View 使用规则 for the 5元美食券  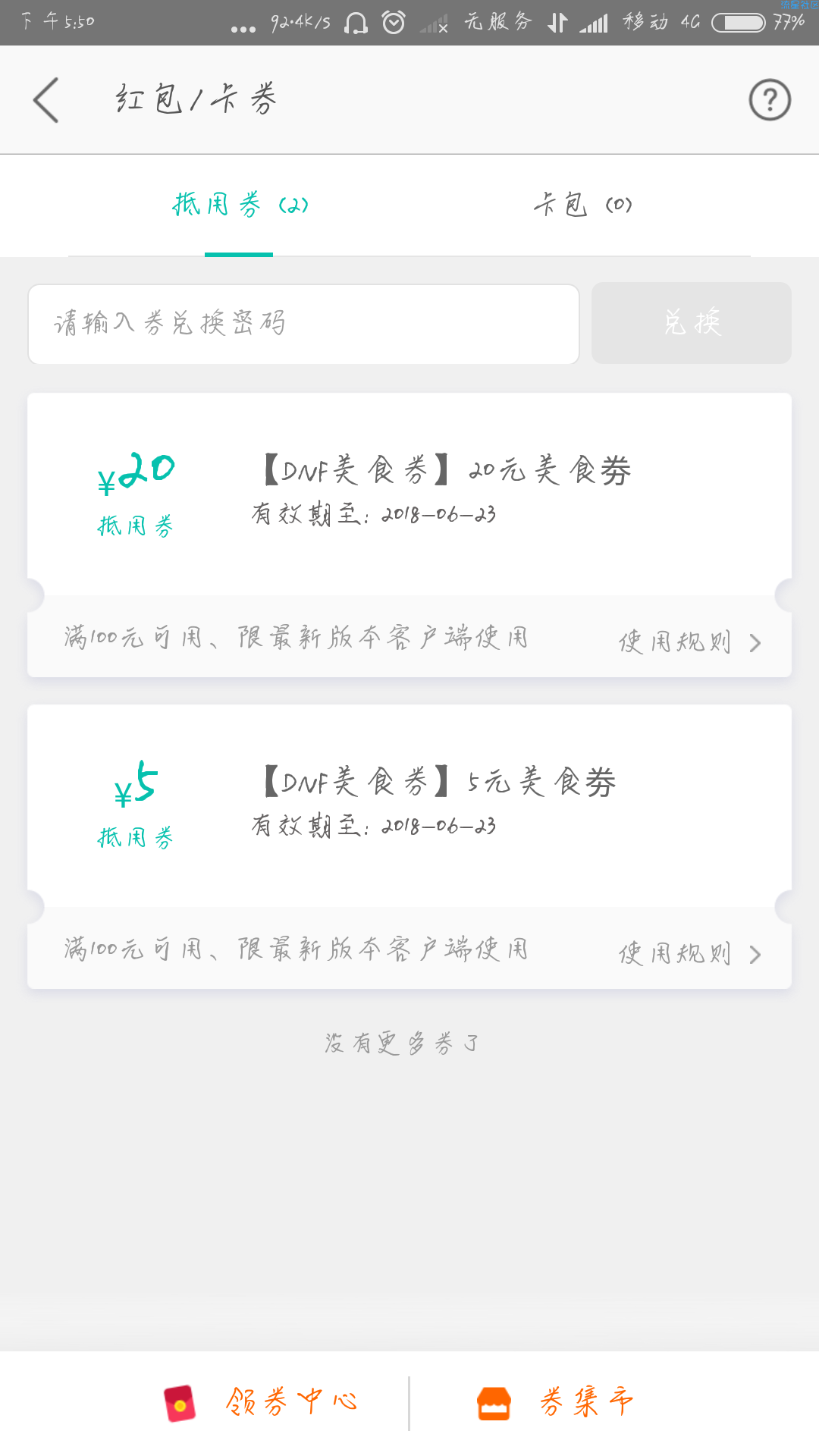point(689,954)
